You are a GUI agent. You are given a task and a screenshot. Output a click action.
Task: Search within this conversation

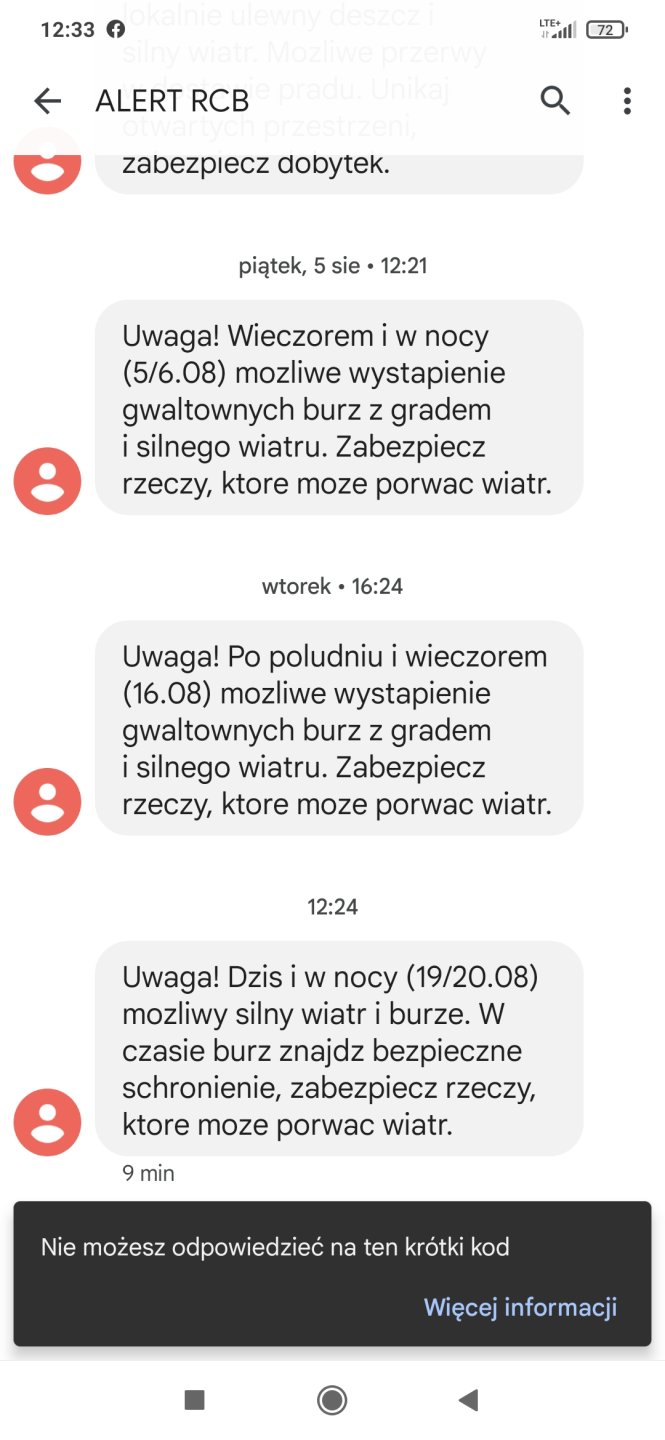[555, 100]
